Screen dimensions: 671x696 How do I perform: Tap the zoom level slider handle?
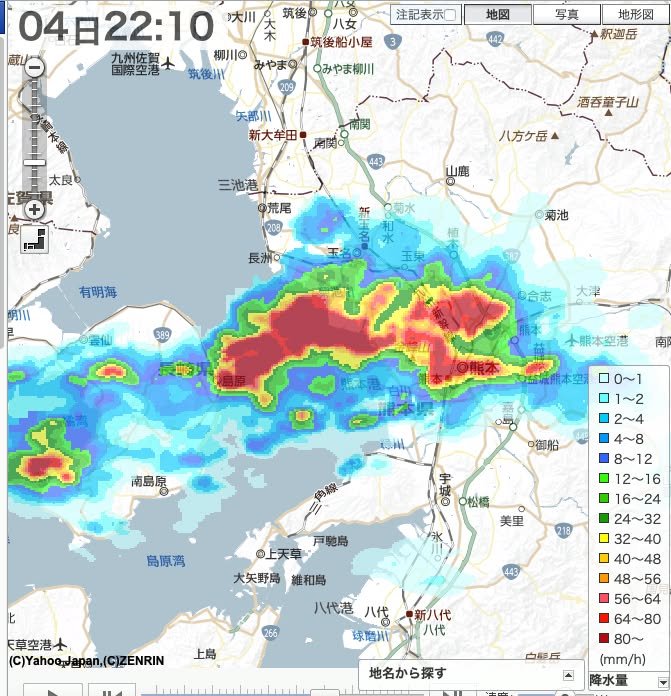pos(34,161)
